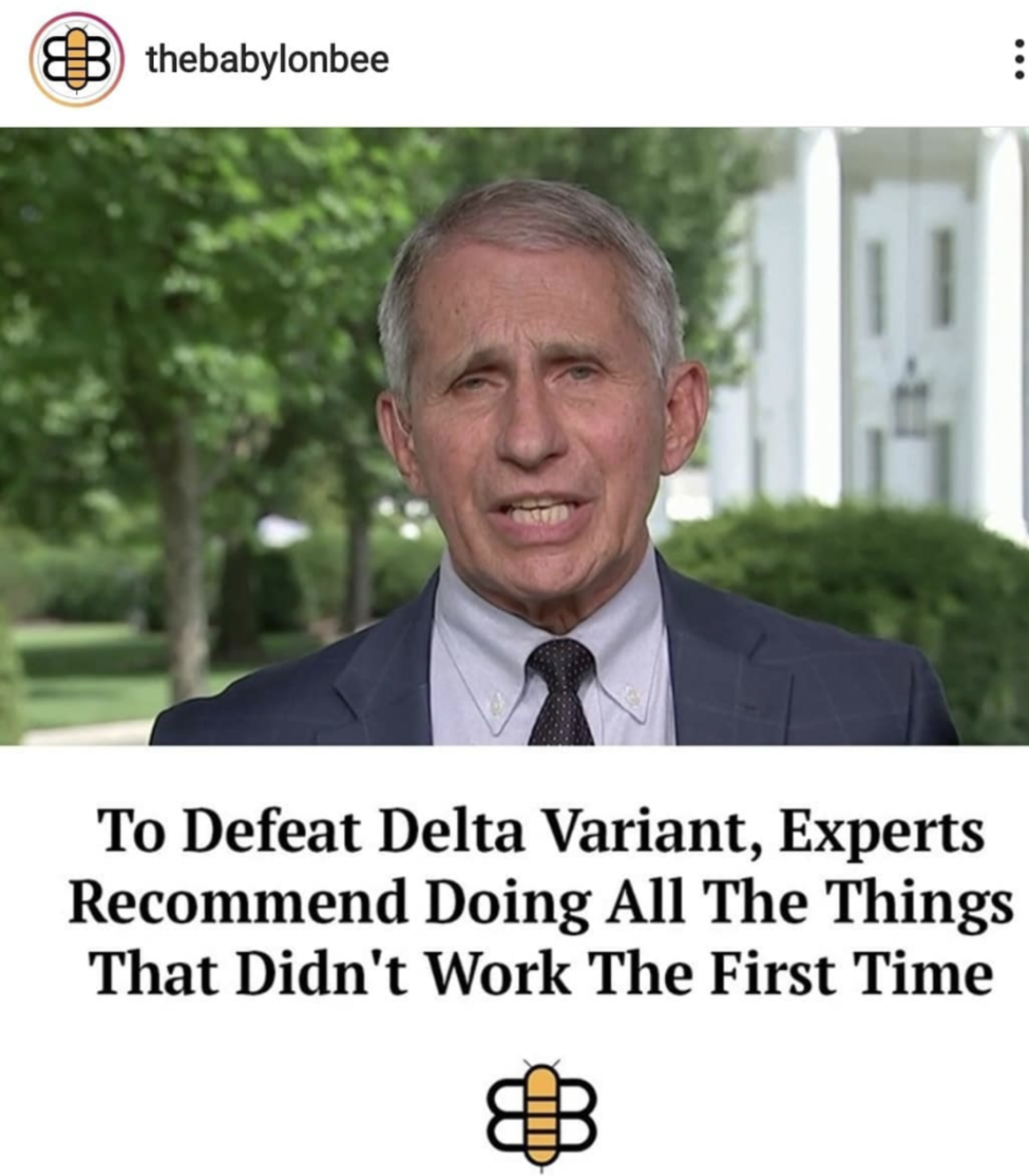Image resolution: width=1029 pixels, height=1176 pixels.
Task: Open the post overflow menu
Action: coord(1019,59)
